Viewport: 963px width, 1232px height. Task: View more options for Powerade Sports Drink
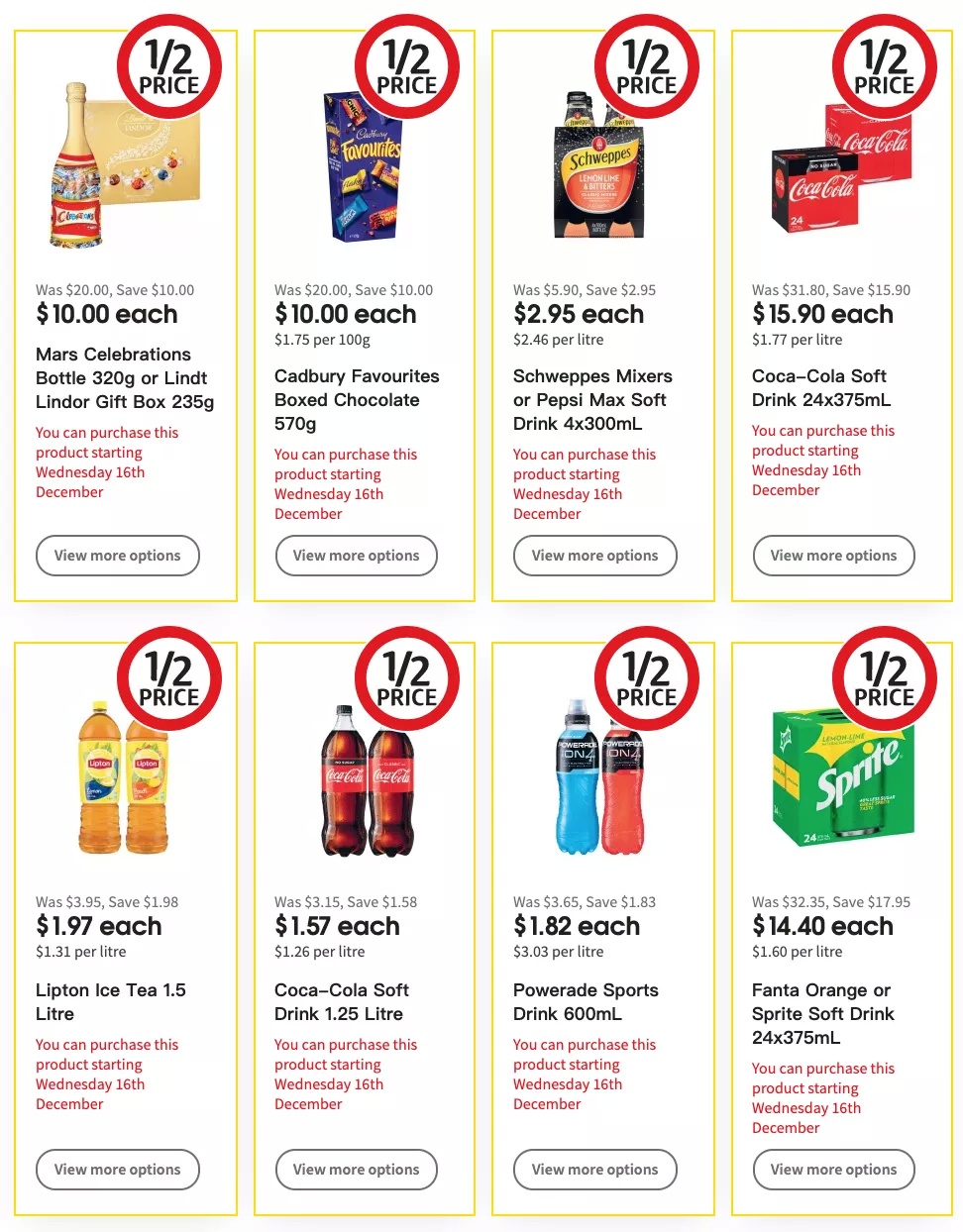click(595, 1170)
